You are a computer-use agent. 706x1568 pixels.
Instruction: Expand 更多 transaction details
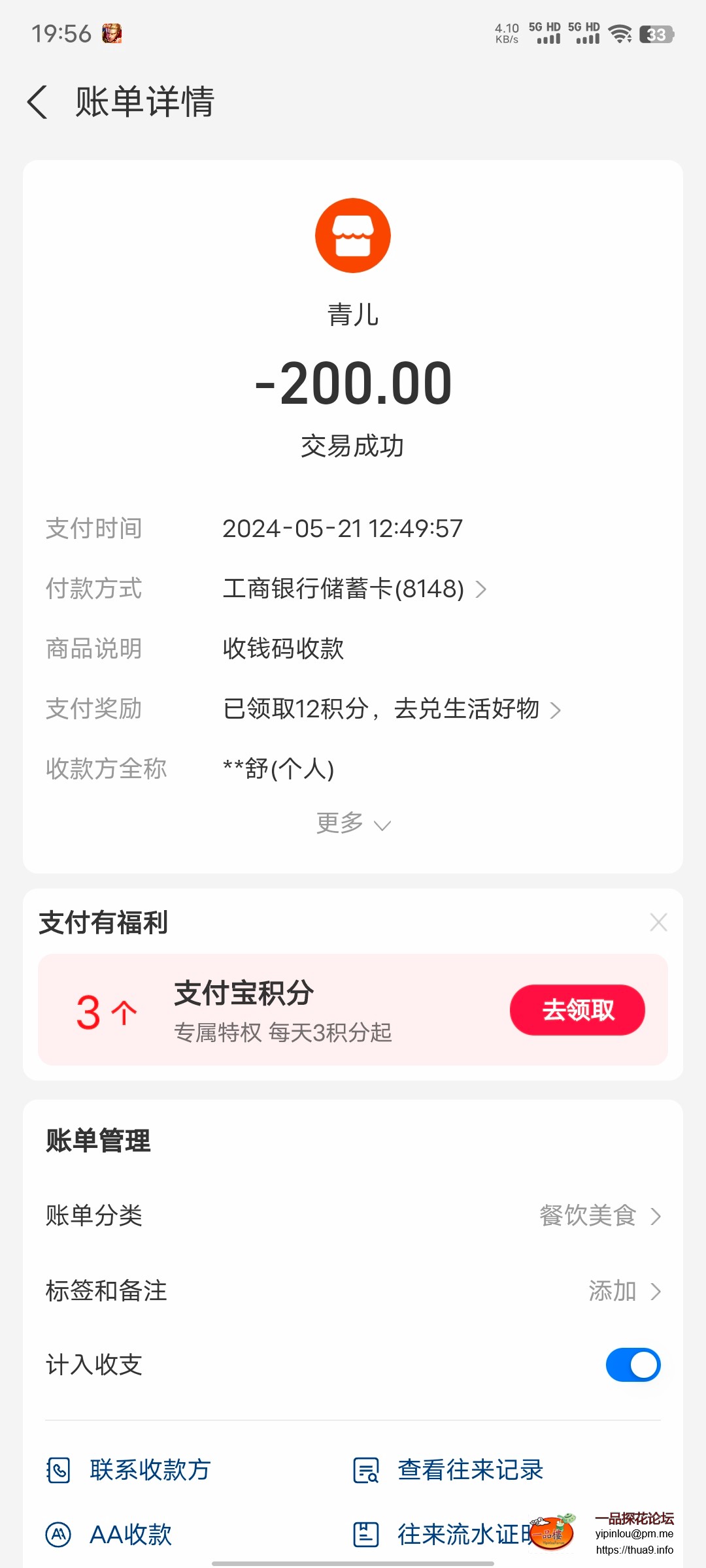353,823
